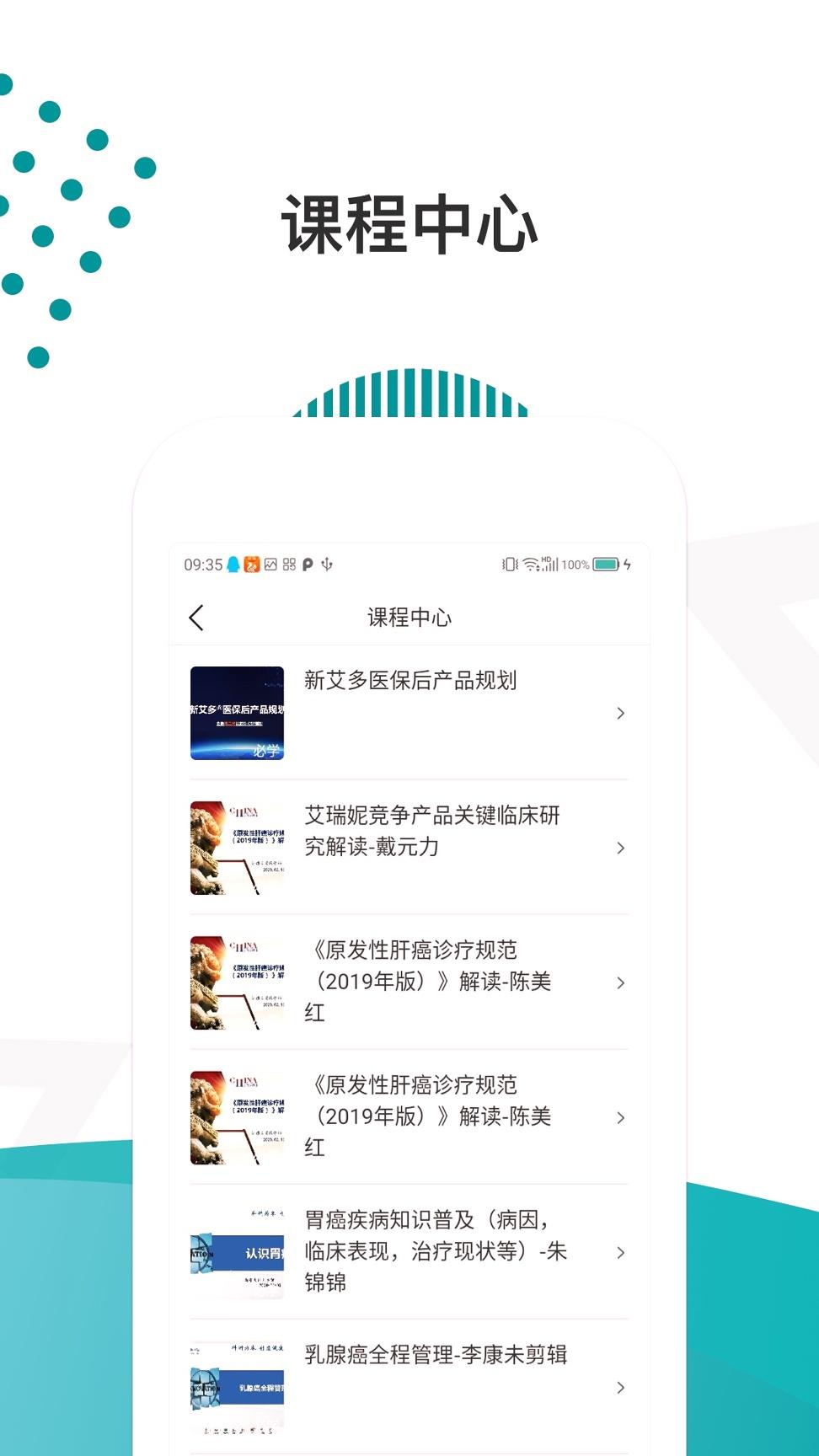Select 《原发性肝癌诊疗规范（2019年版）》解读 course
Image resolution: width=819 pixels, height=1456 pixels.
click(430, 982)
